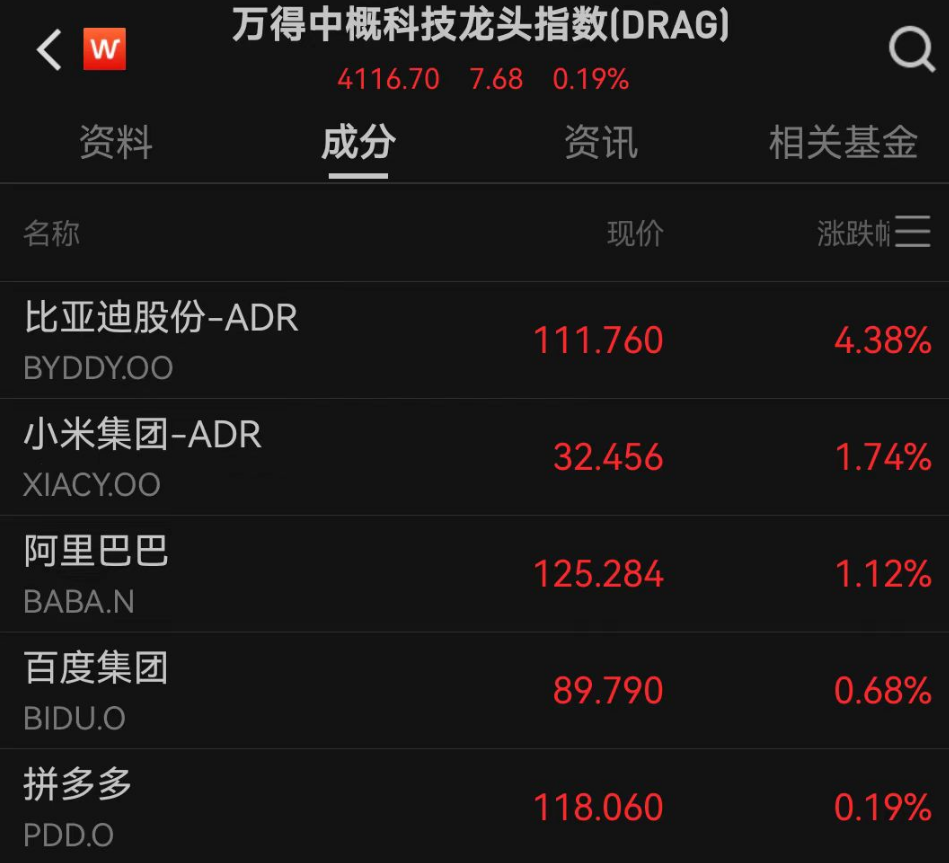The height and width of the screenshot is (863, 949).
Task: Sort by 涨跌幅 column header
Action: pyautogui.click(x=852, y=234)
